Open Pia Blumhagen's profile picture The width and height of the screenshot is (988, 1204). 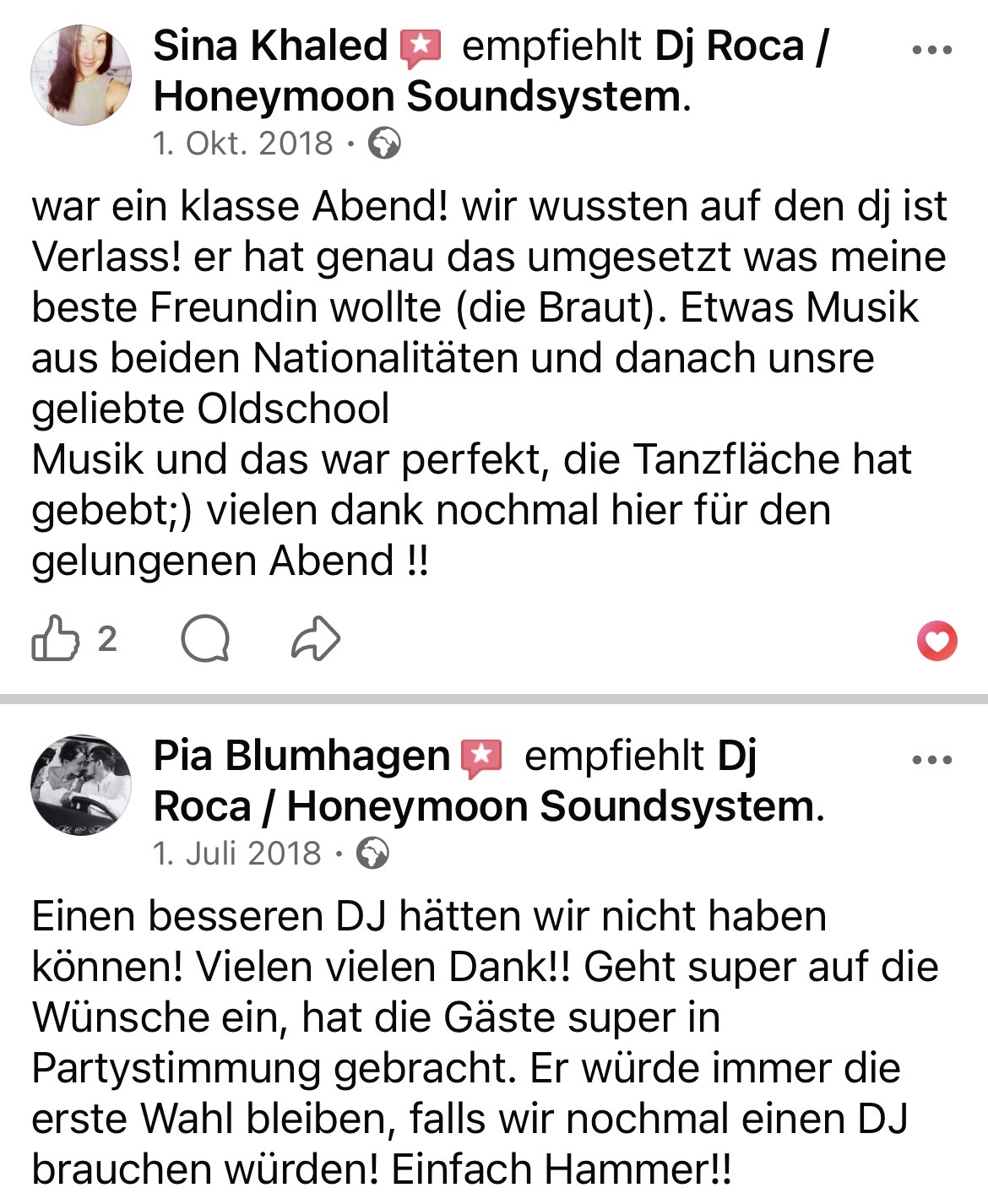81,784
